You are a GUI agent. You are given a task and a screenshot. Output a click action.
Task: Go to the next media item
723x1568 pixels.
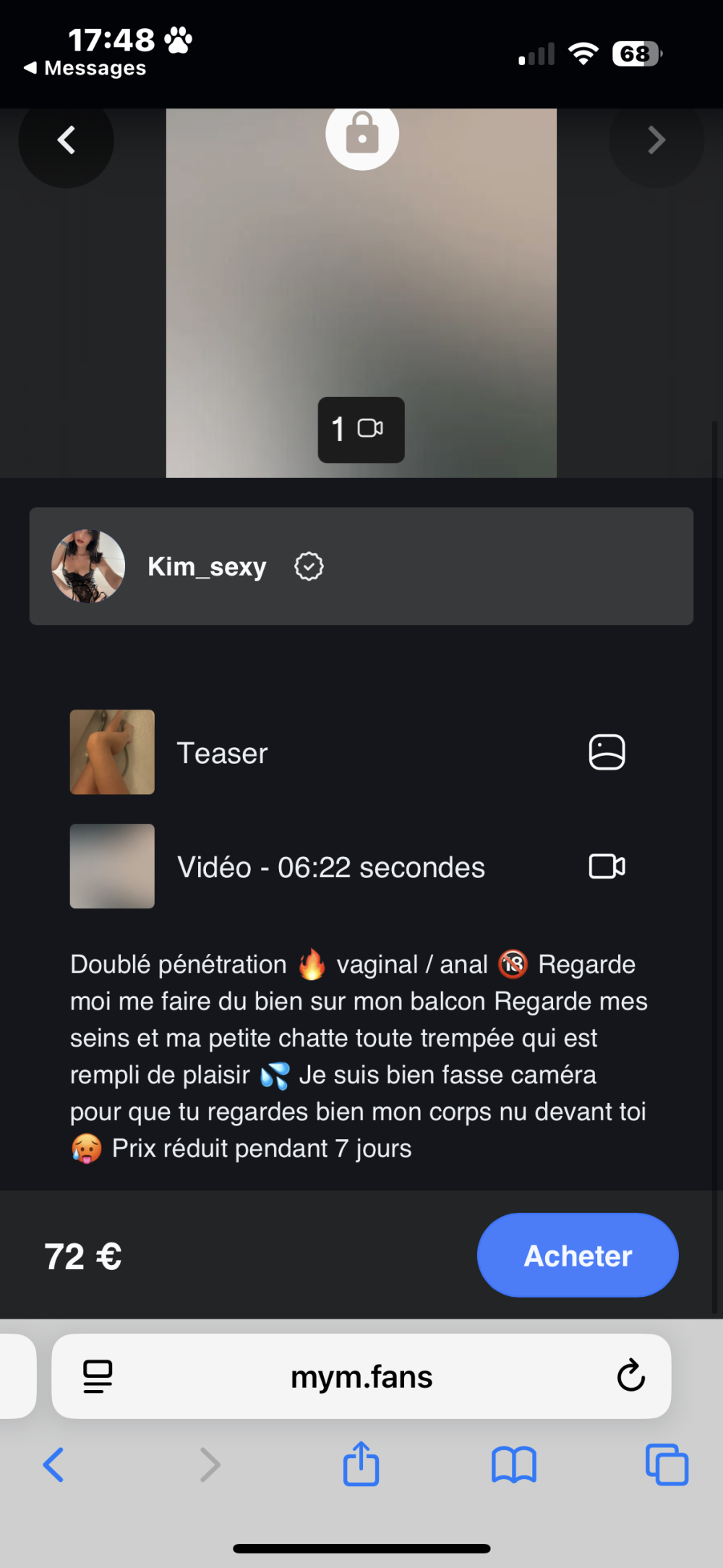[x=656, y=140]
